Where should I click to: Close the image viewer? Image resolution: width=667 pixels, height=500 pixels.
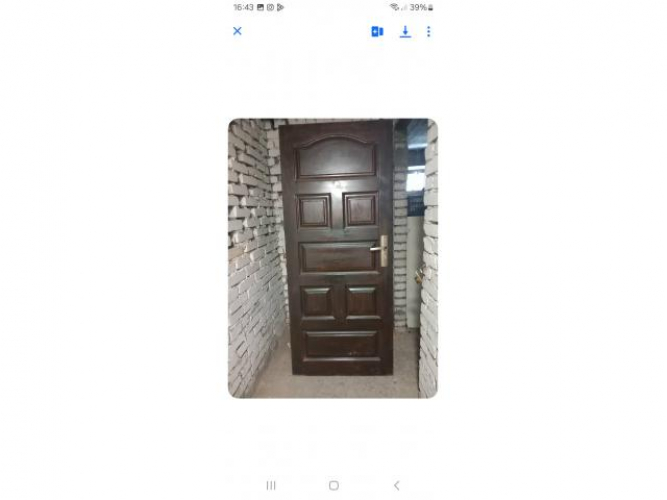pyautogui.click(x=237, y=31)
